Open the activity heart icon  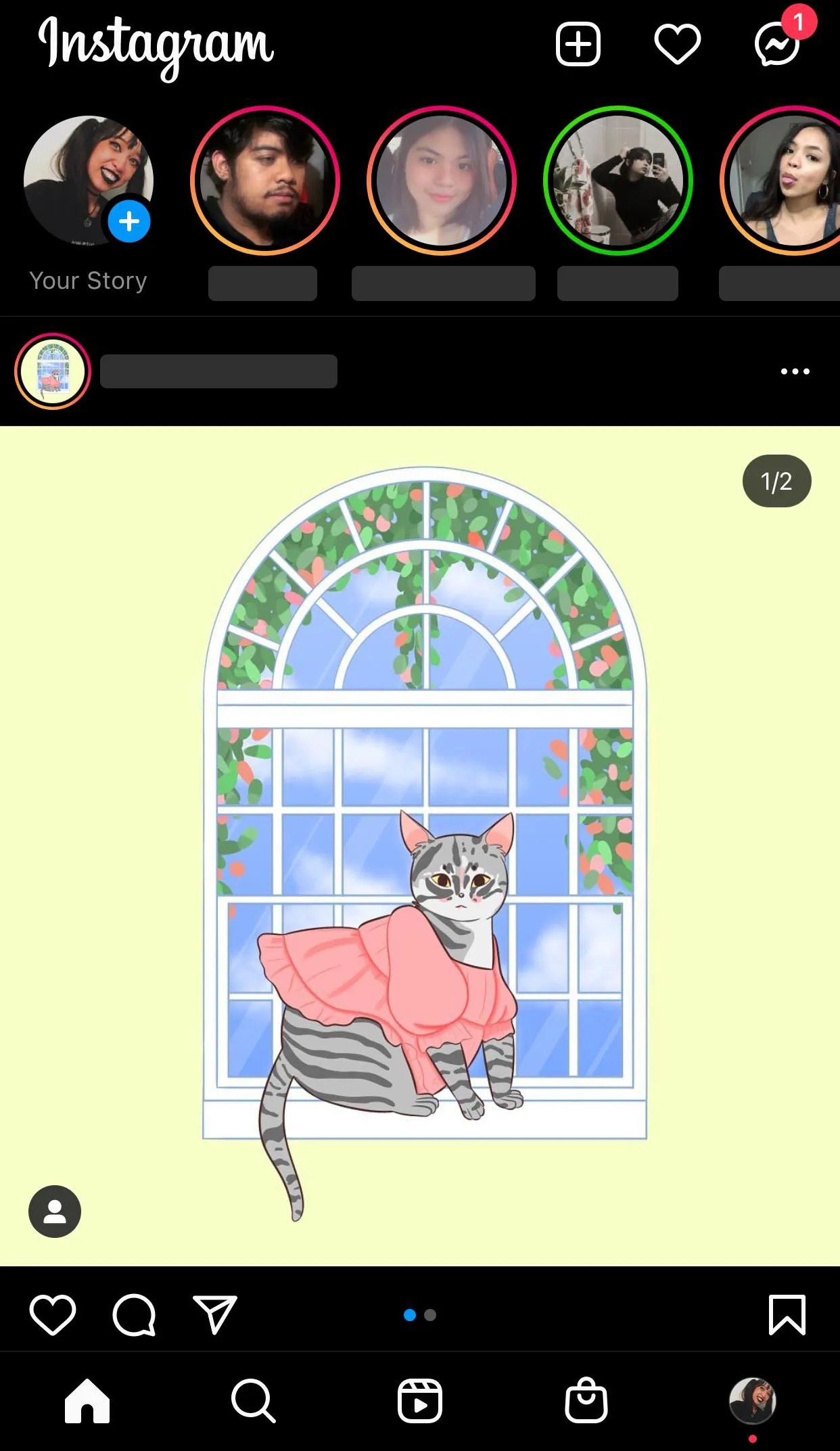tap(677, 45)
